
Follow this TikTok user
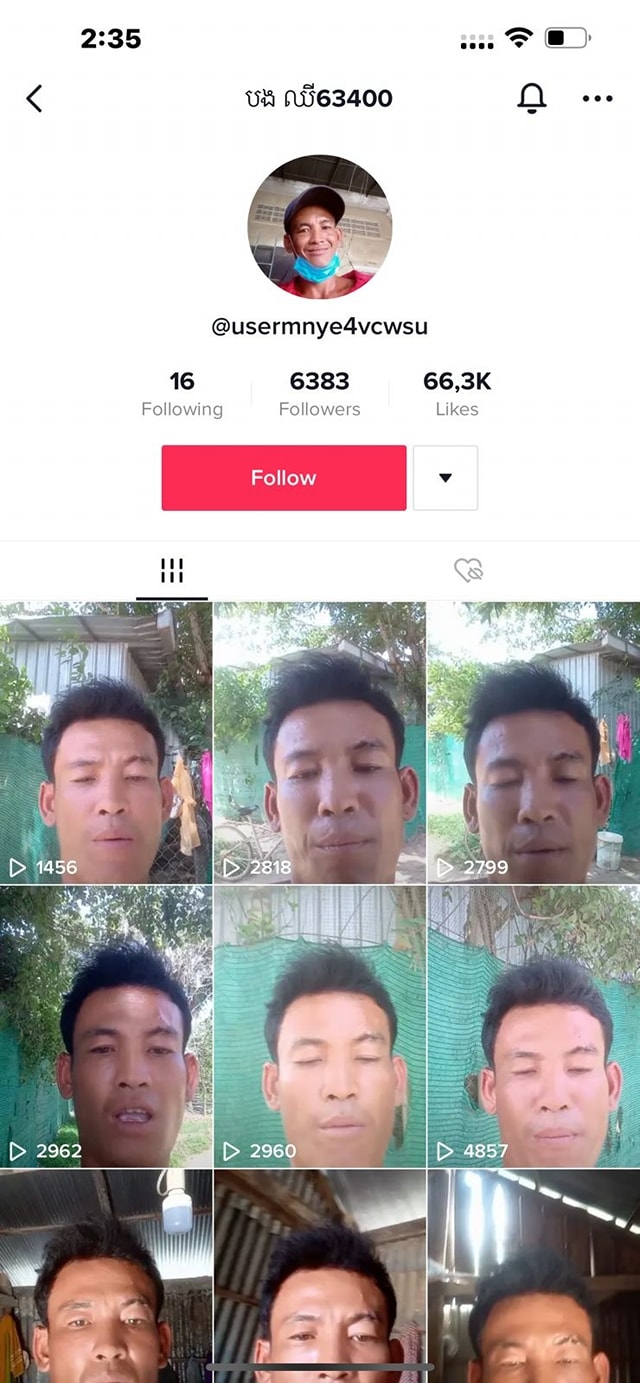click(284, 478)
